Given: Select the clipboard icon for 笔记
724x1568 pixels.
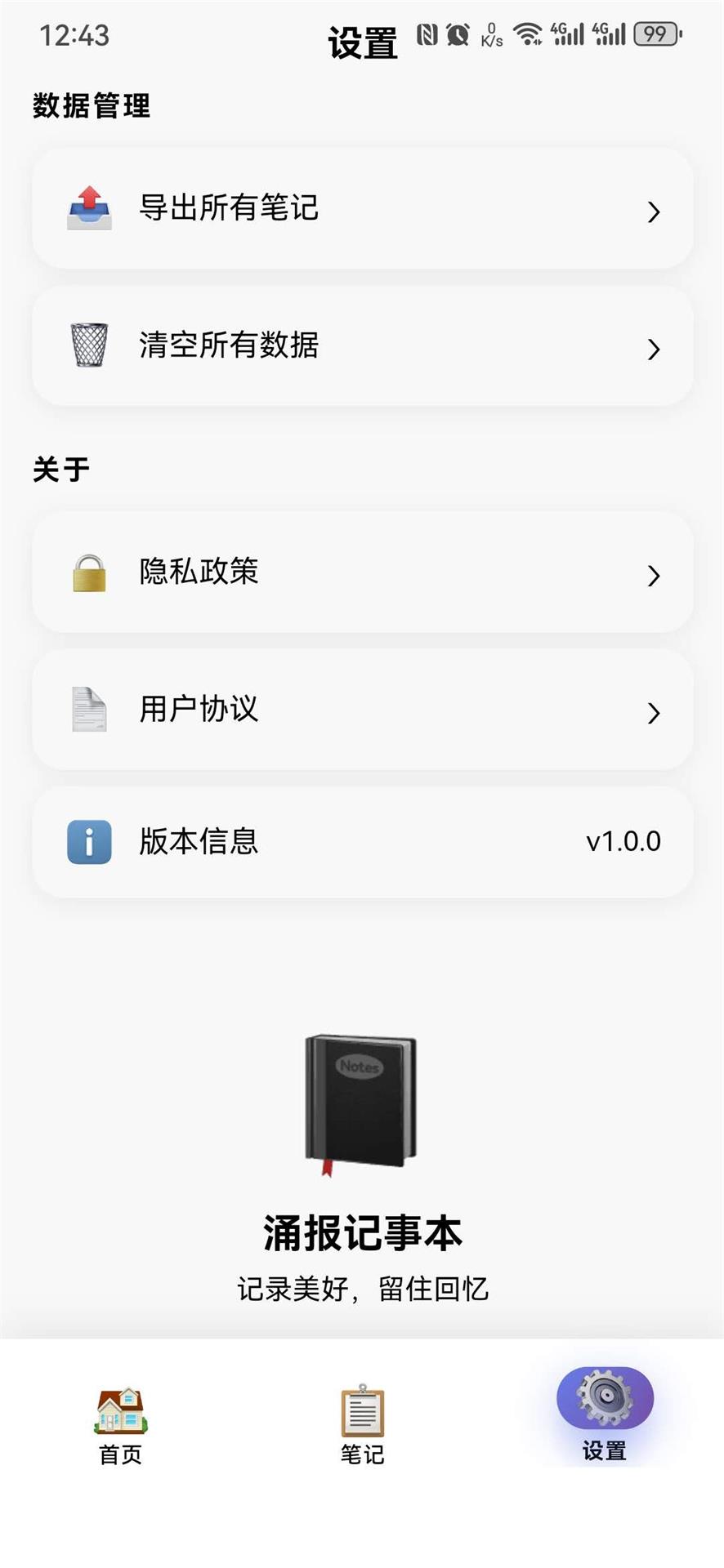Looking at the screenshot, I should (362, 1399).
